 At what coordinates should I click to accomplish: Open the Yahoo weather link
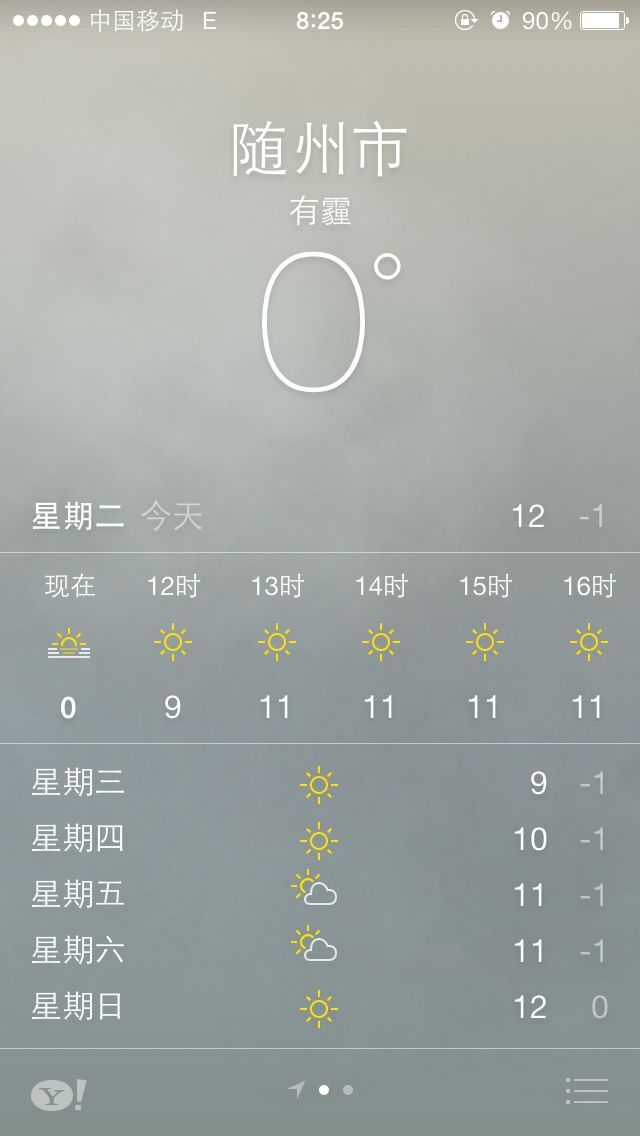59,1094
